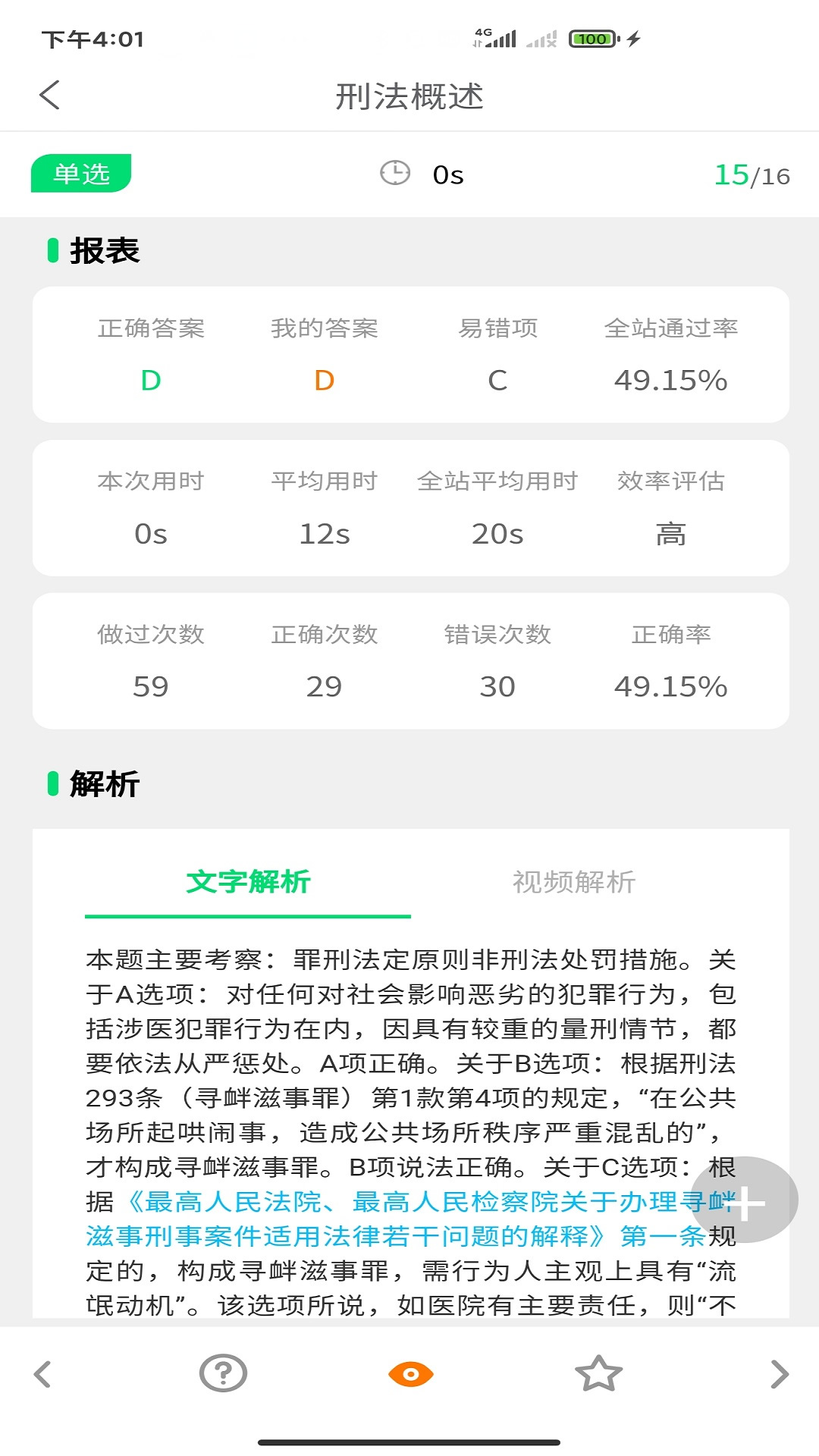819x1456 pixels.
Task: Toggle answer visibility with eye icon
Action: coord(410,1373)
